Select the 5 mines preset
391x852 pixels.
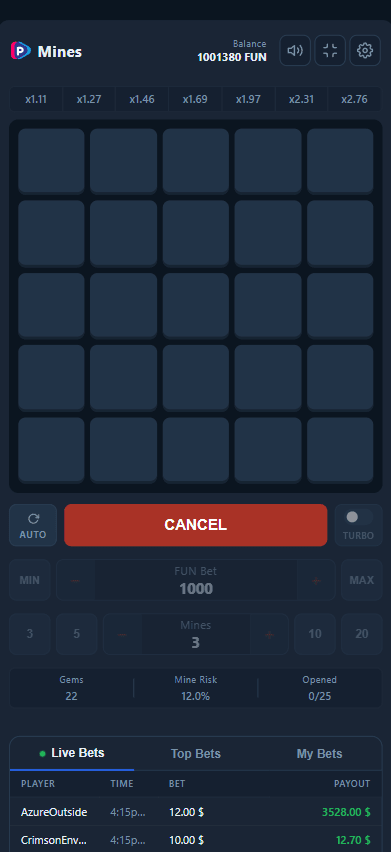click(x=77, y=634)
